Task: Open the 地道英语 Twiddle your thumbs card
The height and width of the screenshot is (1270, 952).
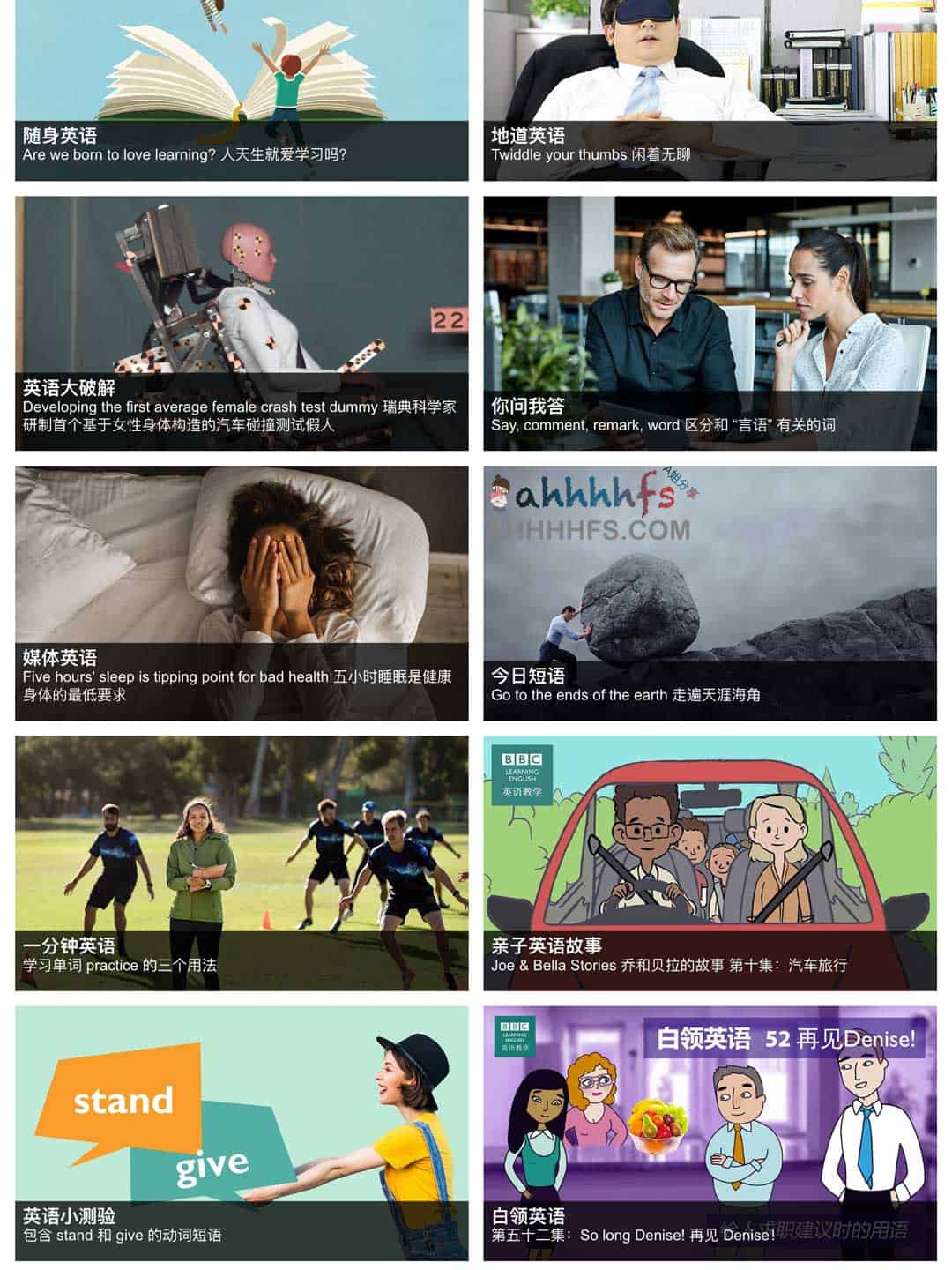Action: point(710,88)
